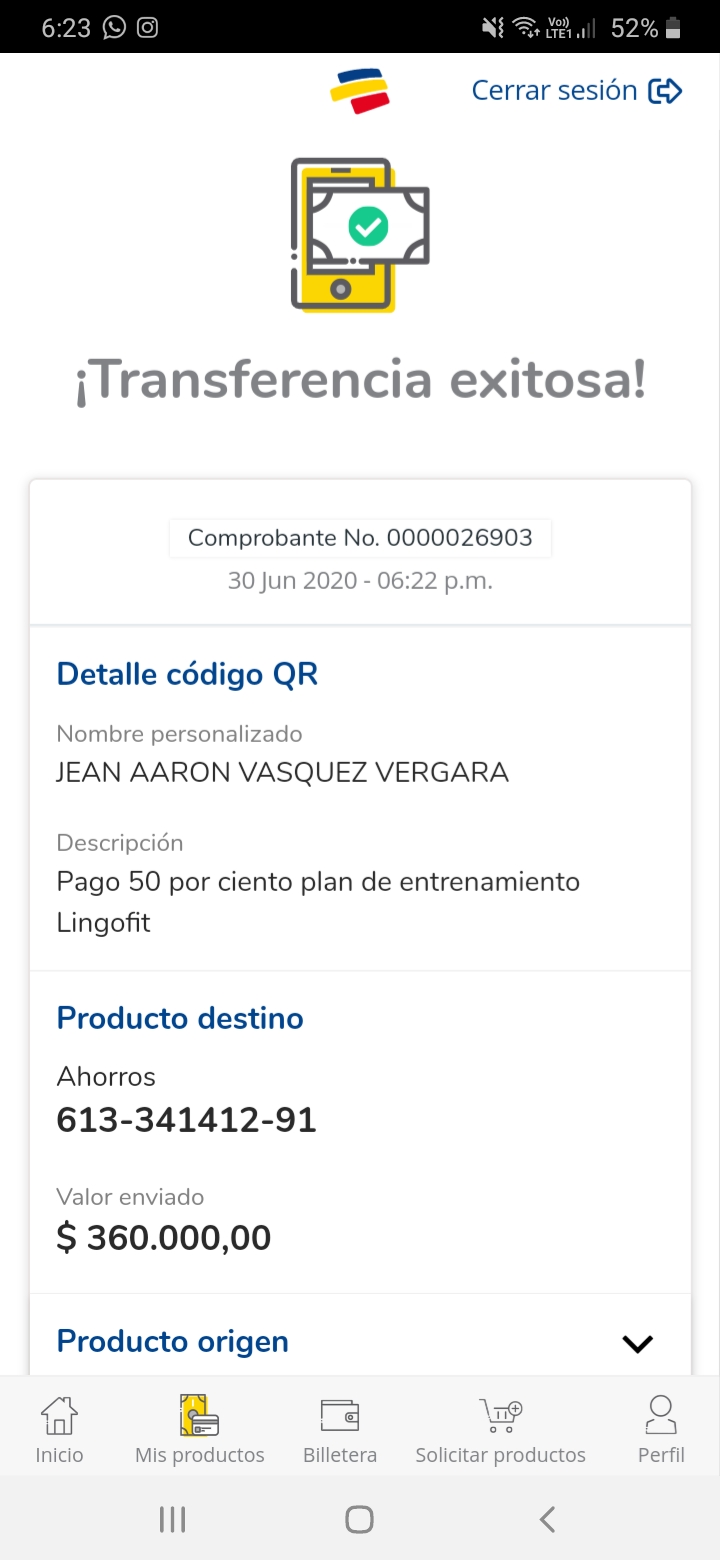720x1560 pixels.
Task: Tap Cerrar sesión to log out
Action: point(576,91)
